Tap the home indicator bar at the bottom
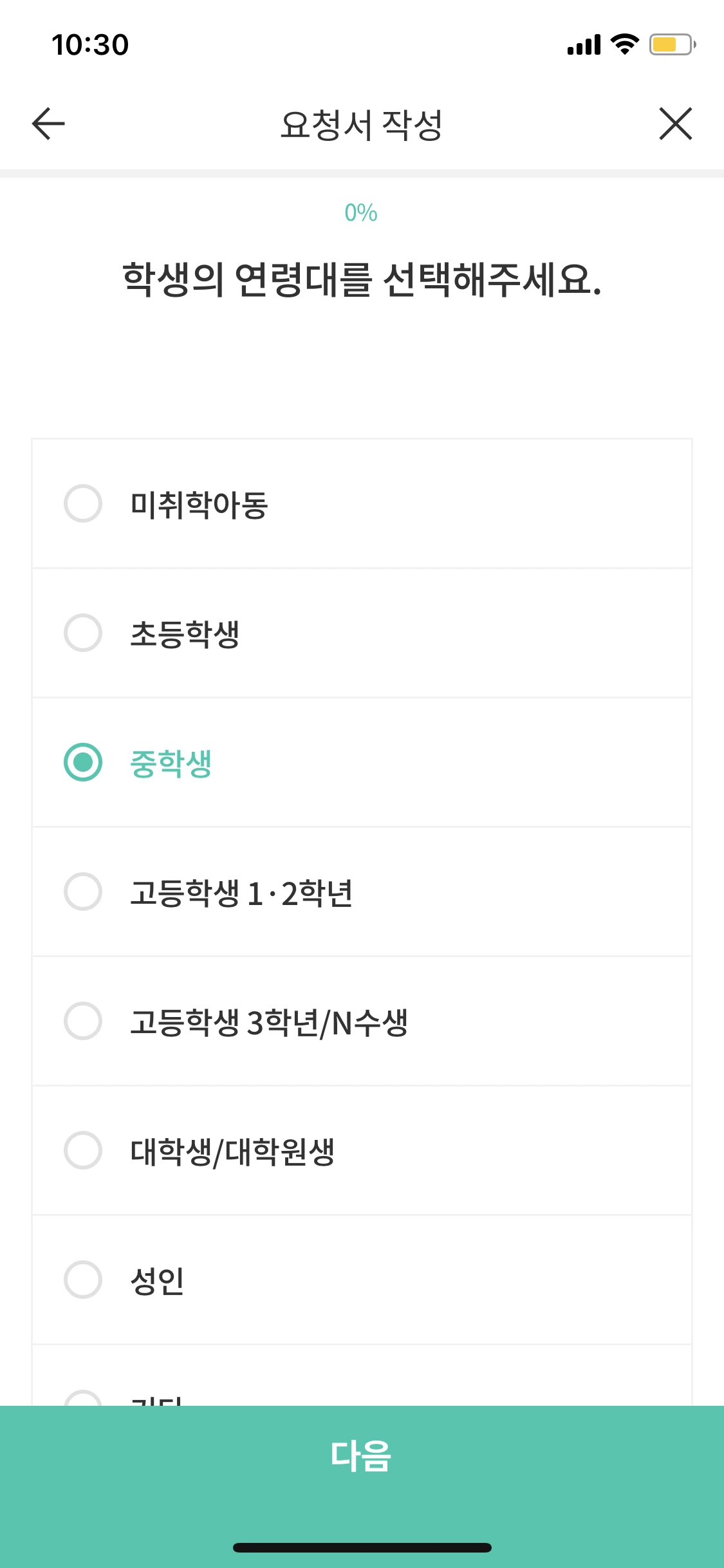Viewport: 724px width, 1568px height. pyautogui.click(x=362, y=1546)
